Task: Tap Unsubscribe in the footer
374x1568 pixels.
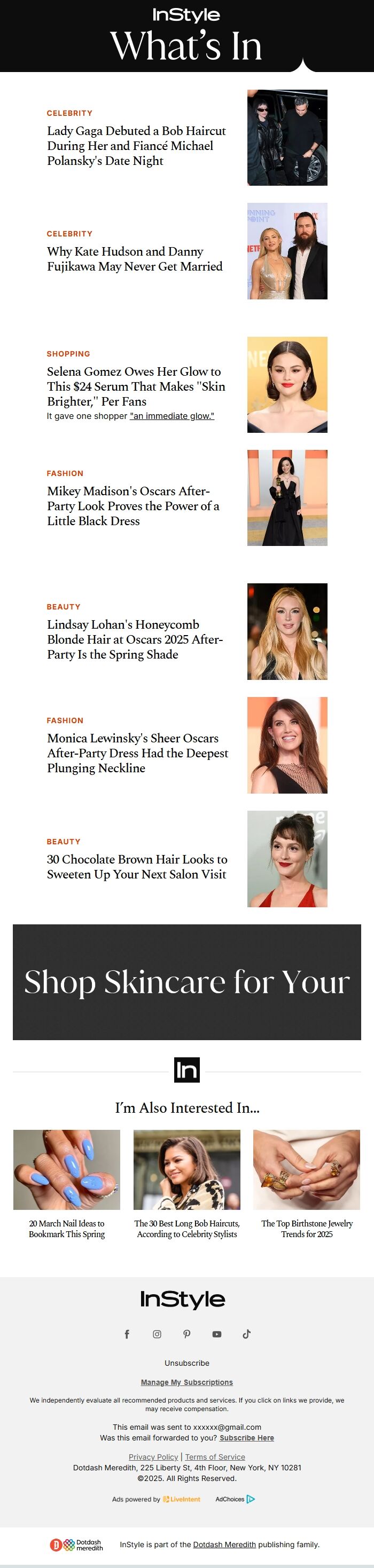Action: pos(186,1363)
